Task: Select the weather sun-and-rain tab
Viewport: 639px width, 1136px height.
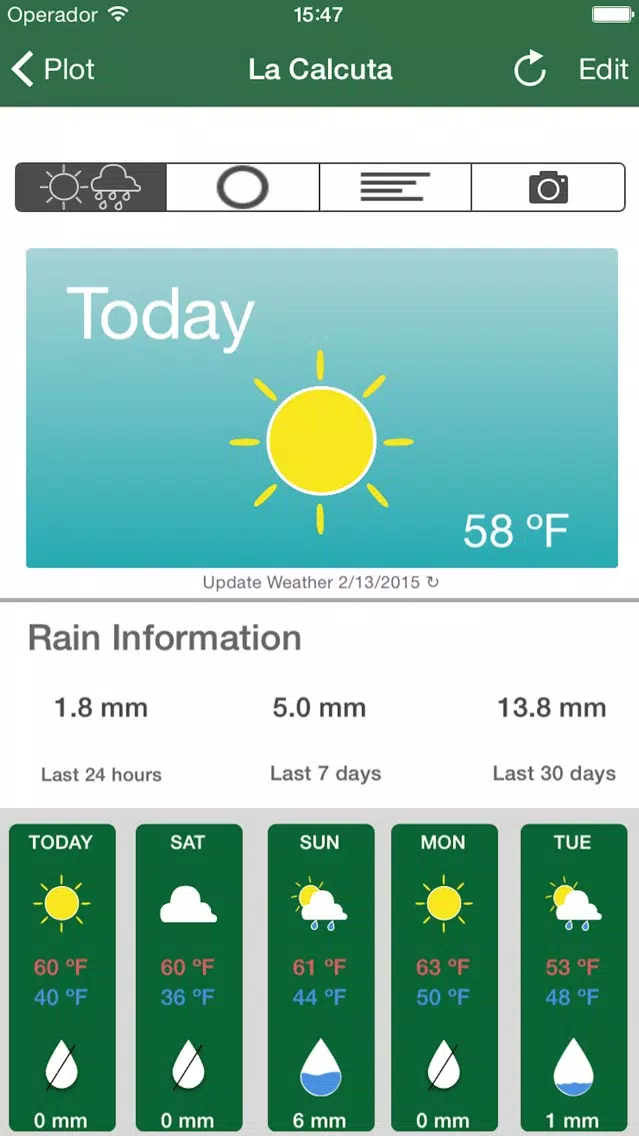Action: click(91, 187)
